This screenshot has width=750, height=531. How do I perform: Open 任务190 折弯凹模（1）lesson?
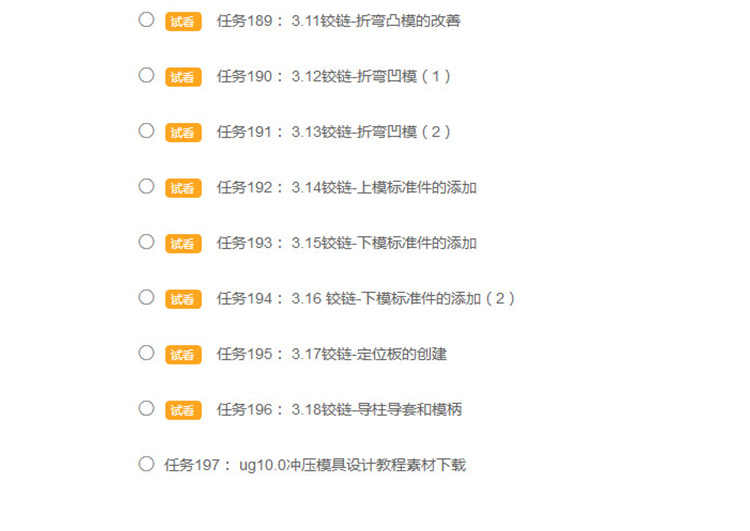coord(334,76)
